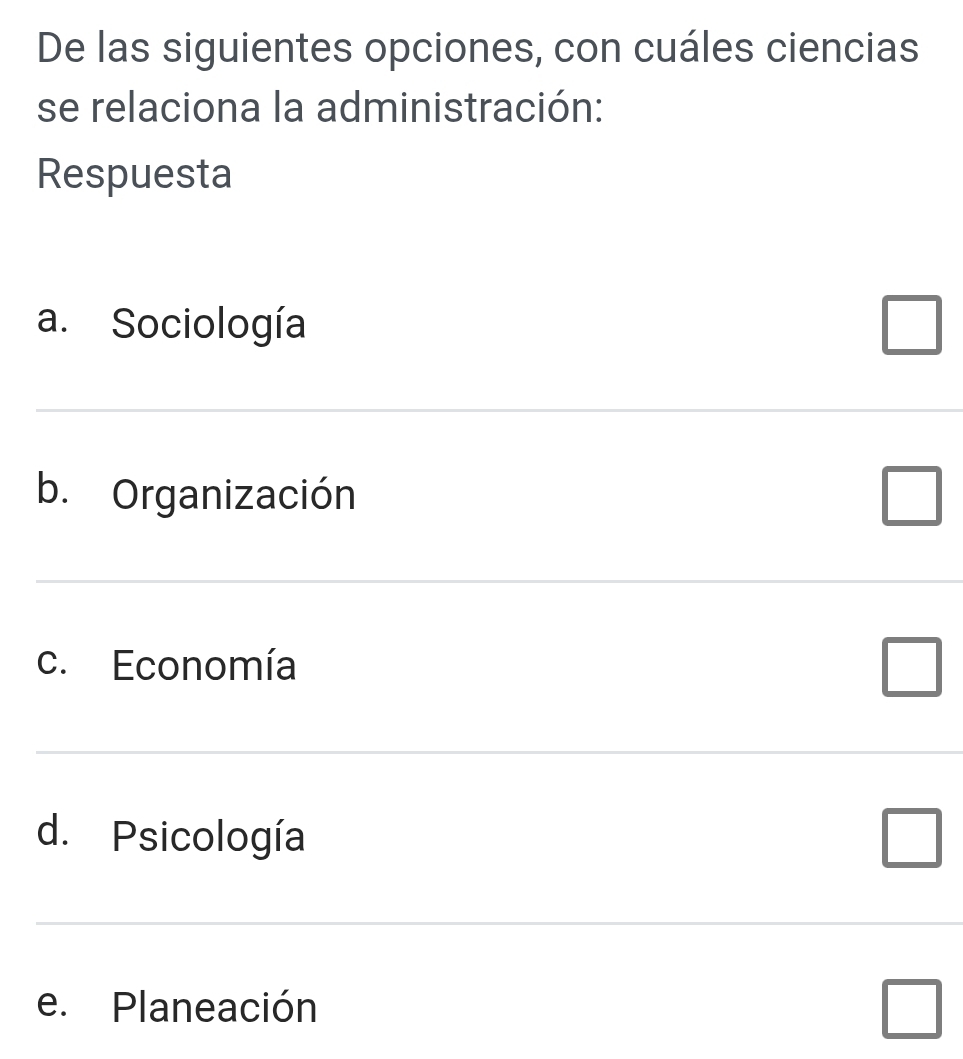Screen dimensions: 963x1059
Task: Toggle the empty box beside Planeación
Action: 911,1008
